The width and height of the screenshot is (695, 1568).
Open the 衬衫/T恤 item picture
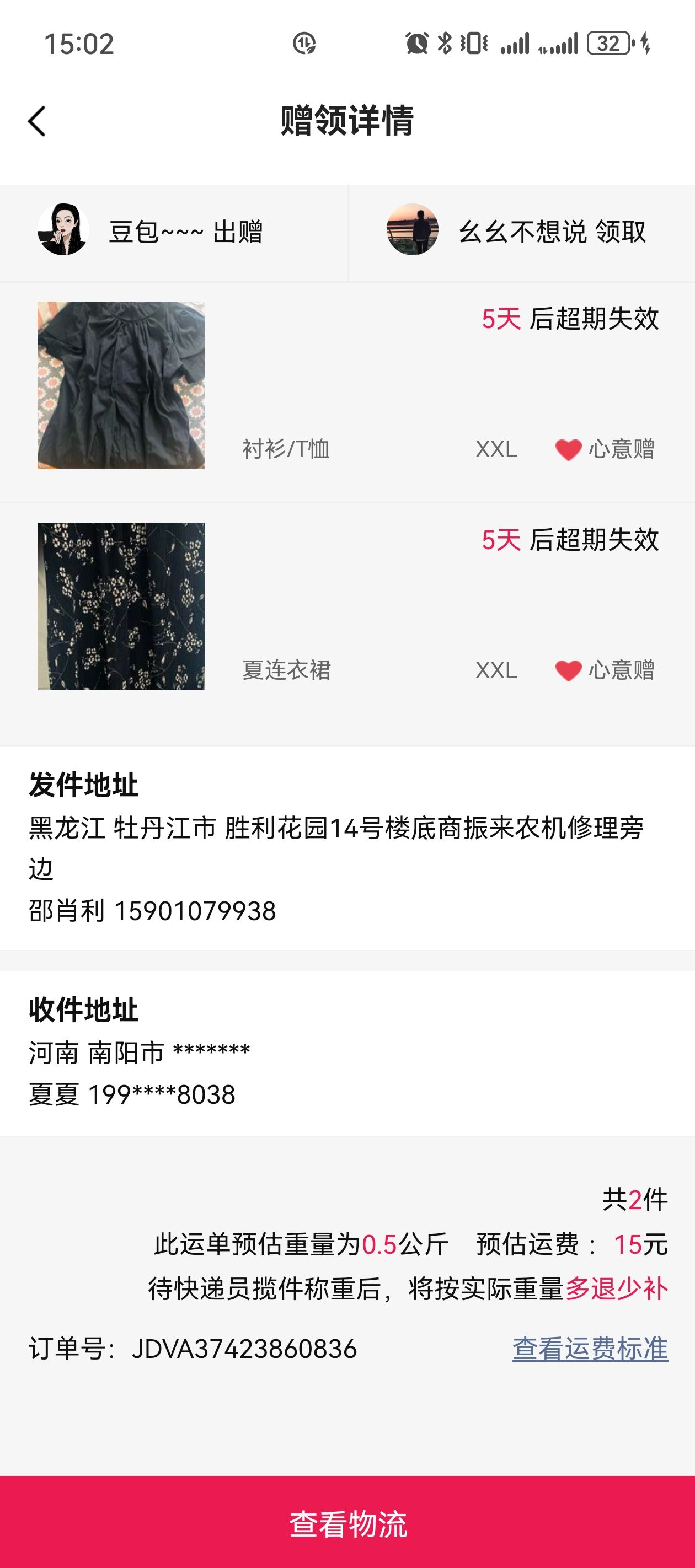pyautogui.click(x=121, y=385)
